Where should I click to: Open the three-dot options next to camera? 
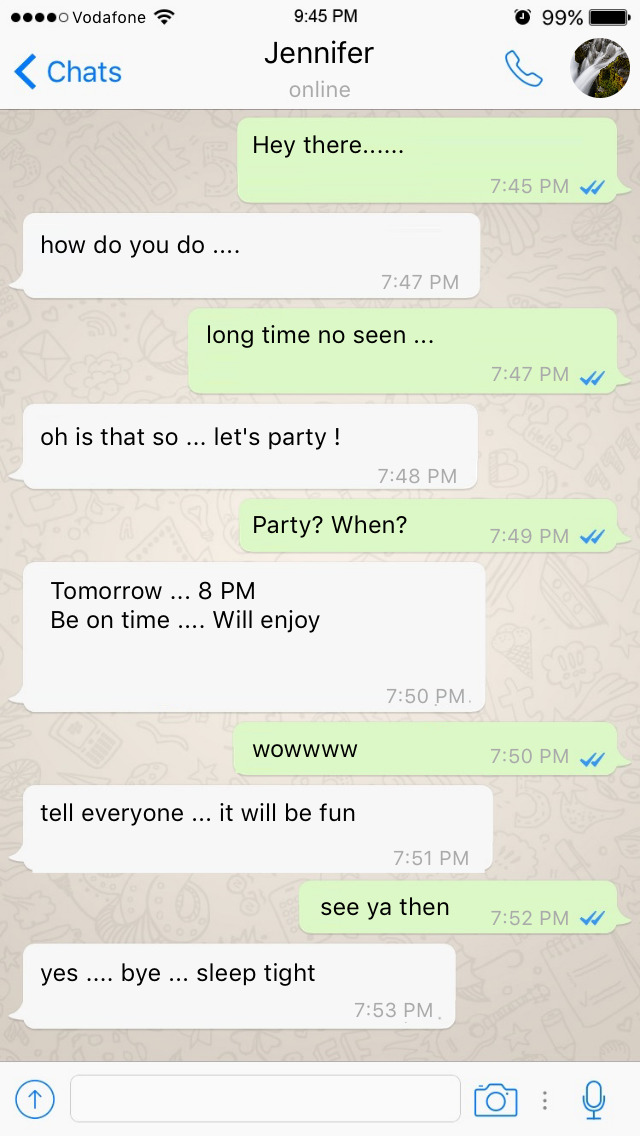[544, 1100]
